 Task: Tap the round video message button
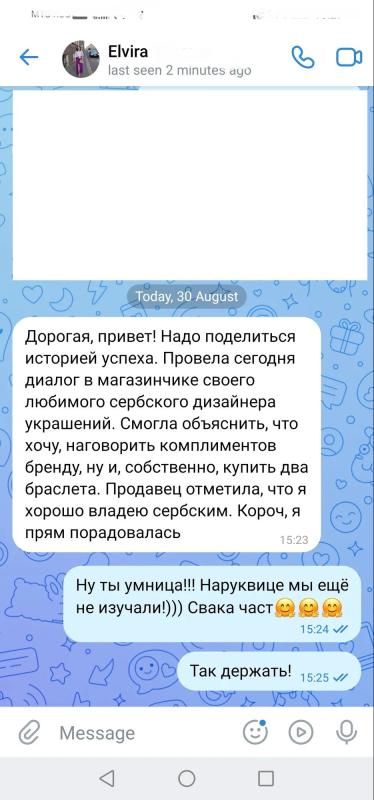[x=301, y=733]
